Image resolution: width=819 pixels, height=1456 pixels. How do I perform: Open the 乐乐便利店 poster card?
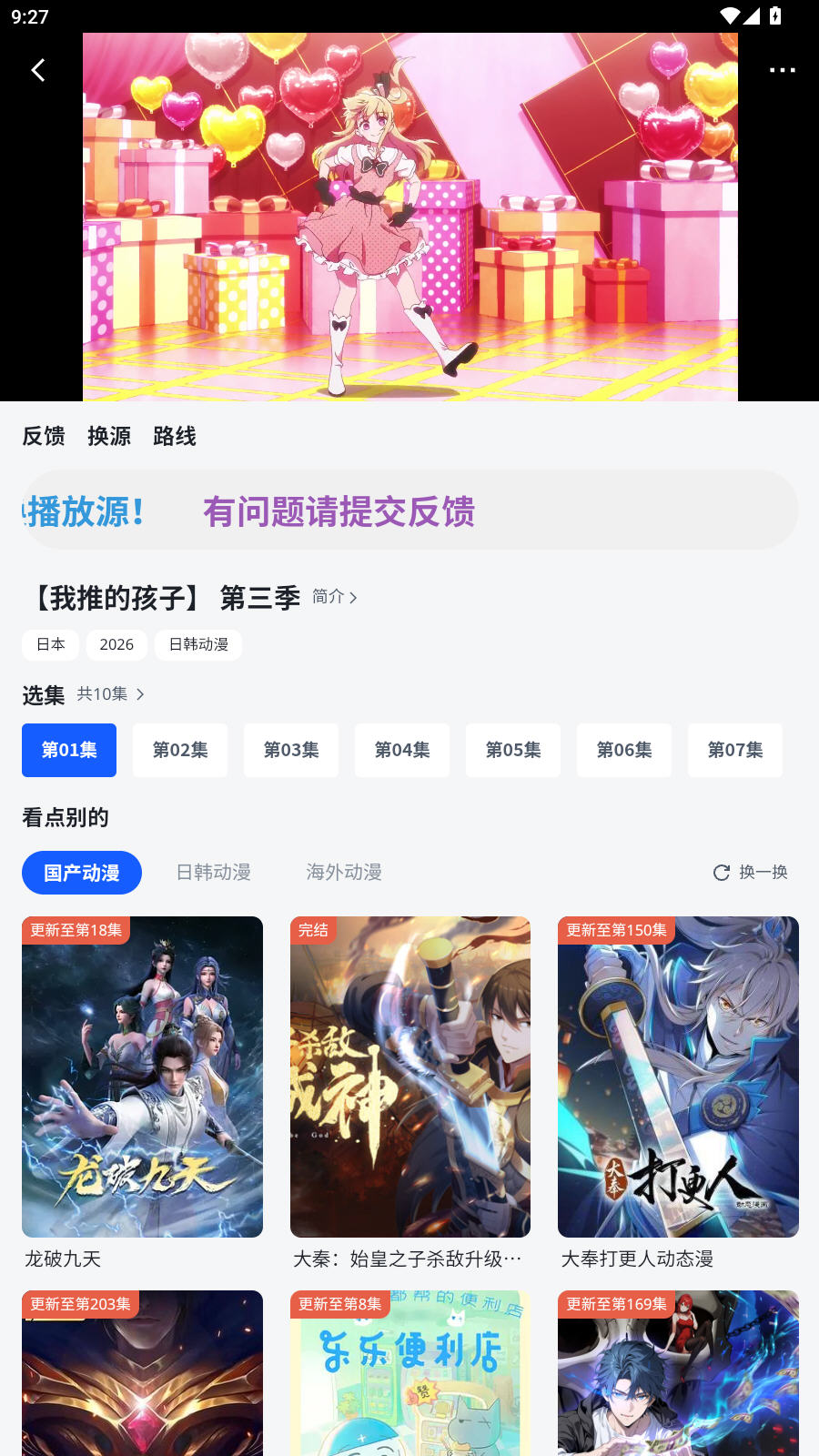point(410,1374)
